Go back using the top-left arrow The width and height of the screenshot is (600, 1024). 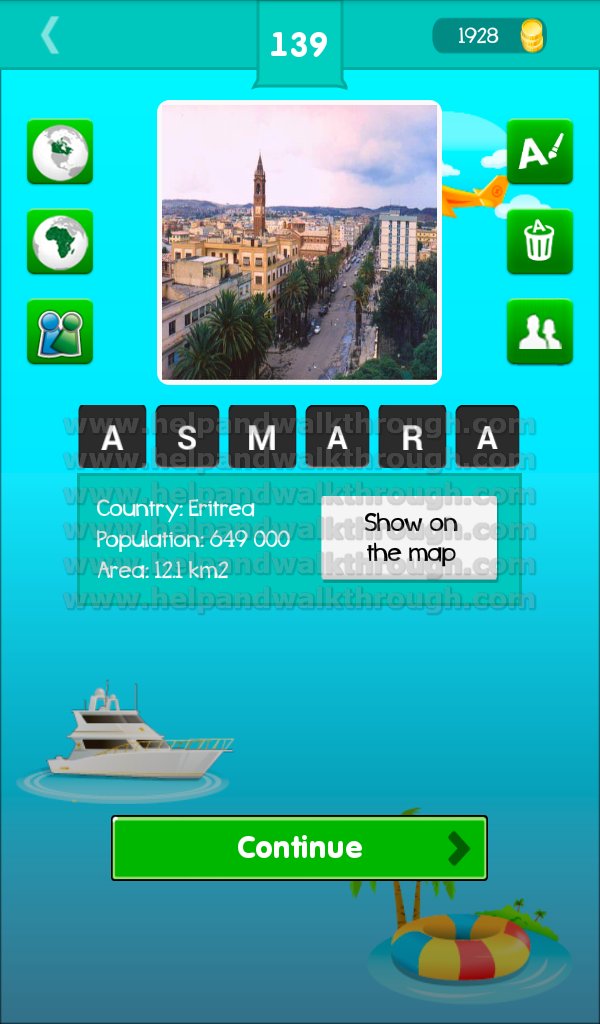pos(50,35)
